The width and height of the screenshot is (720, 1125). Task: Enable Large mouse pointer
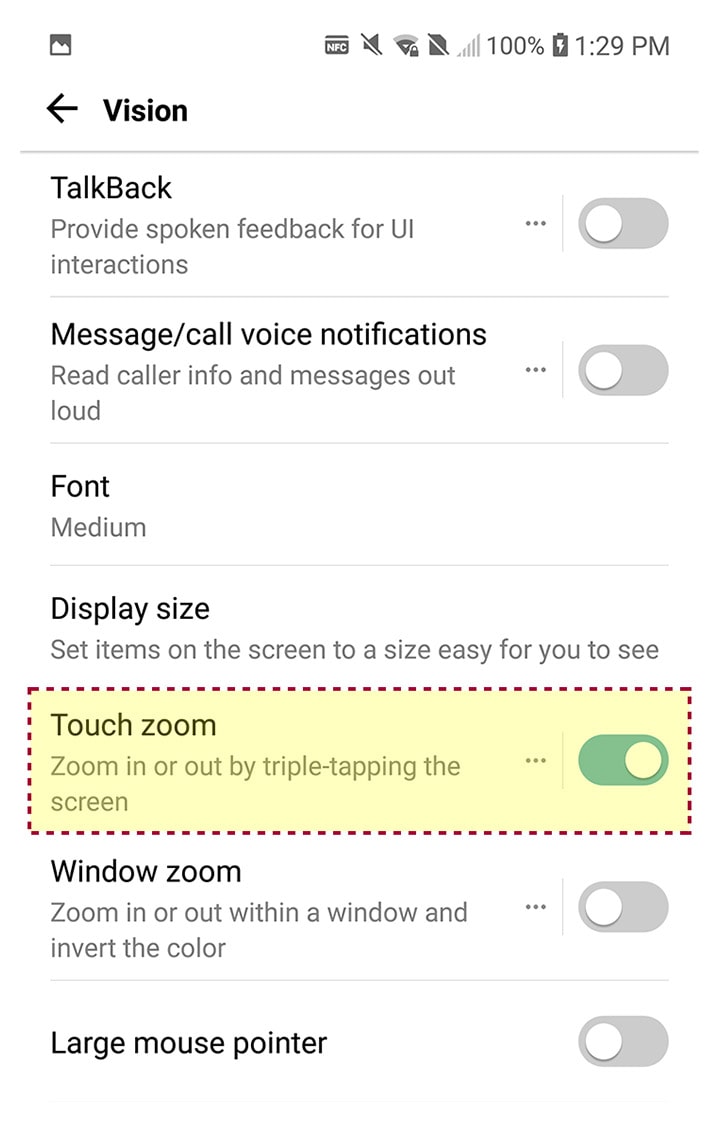[622, 1043]
